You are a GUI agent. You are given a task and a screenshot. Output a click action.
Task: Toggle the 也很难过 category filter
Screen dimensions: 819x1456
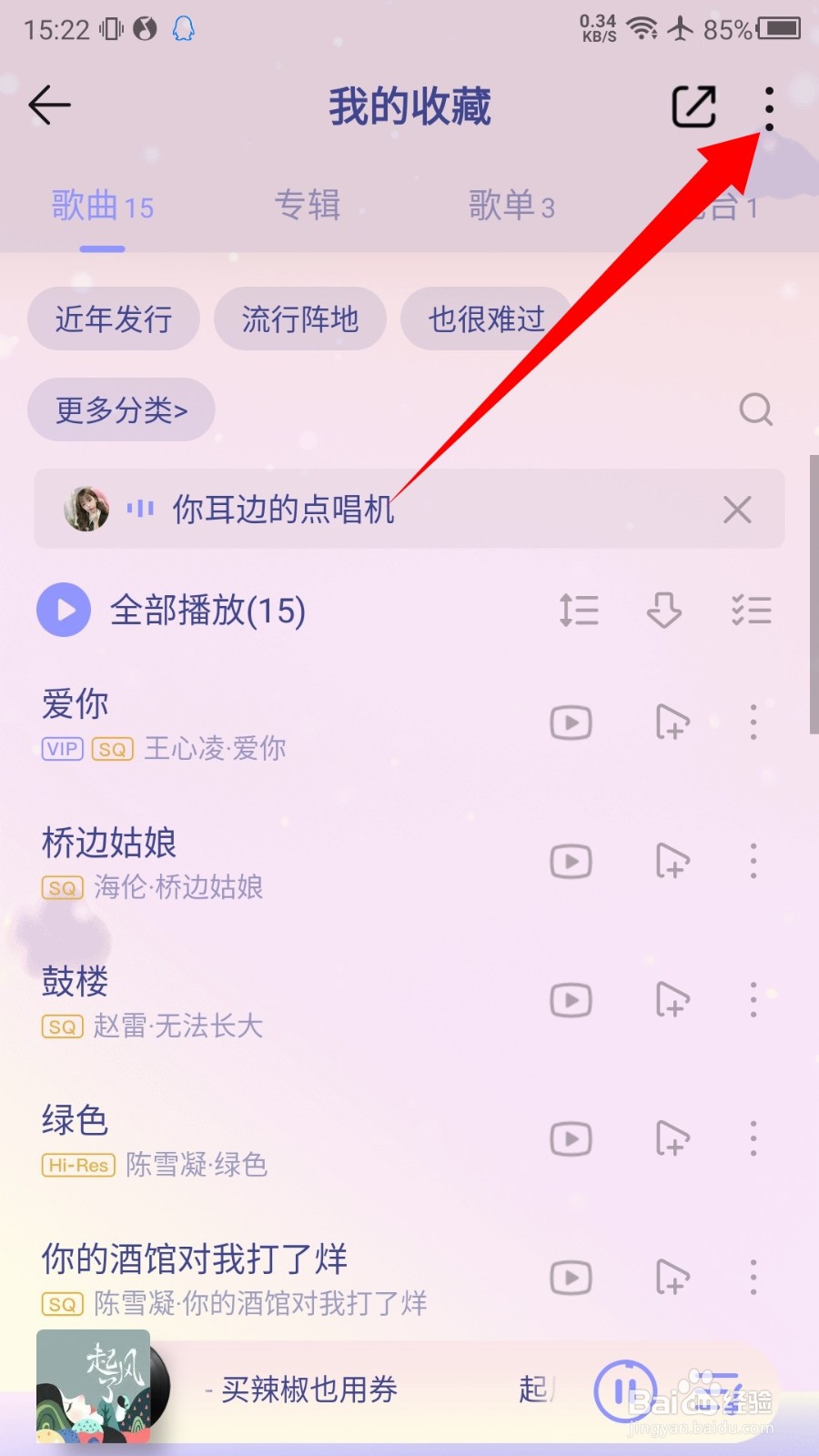pos(487,319)
